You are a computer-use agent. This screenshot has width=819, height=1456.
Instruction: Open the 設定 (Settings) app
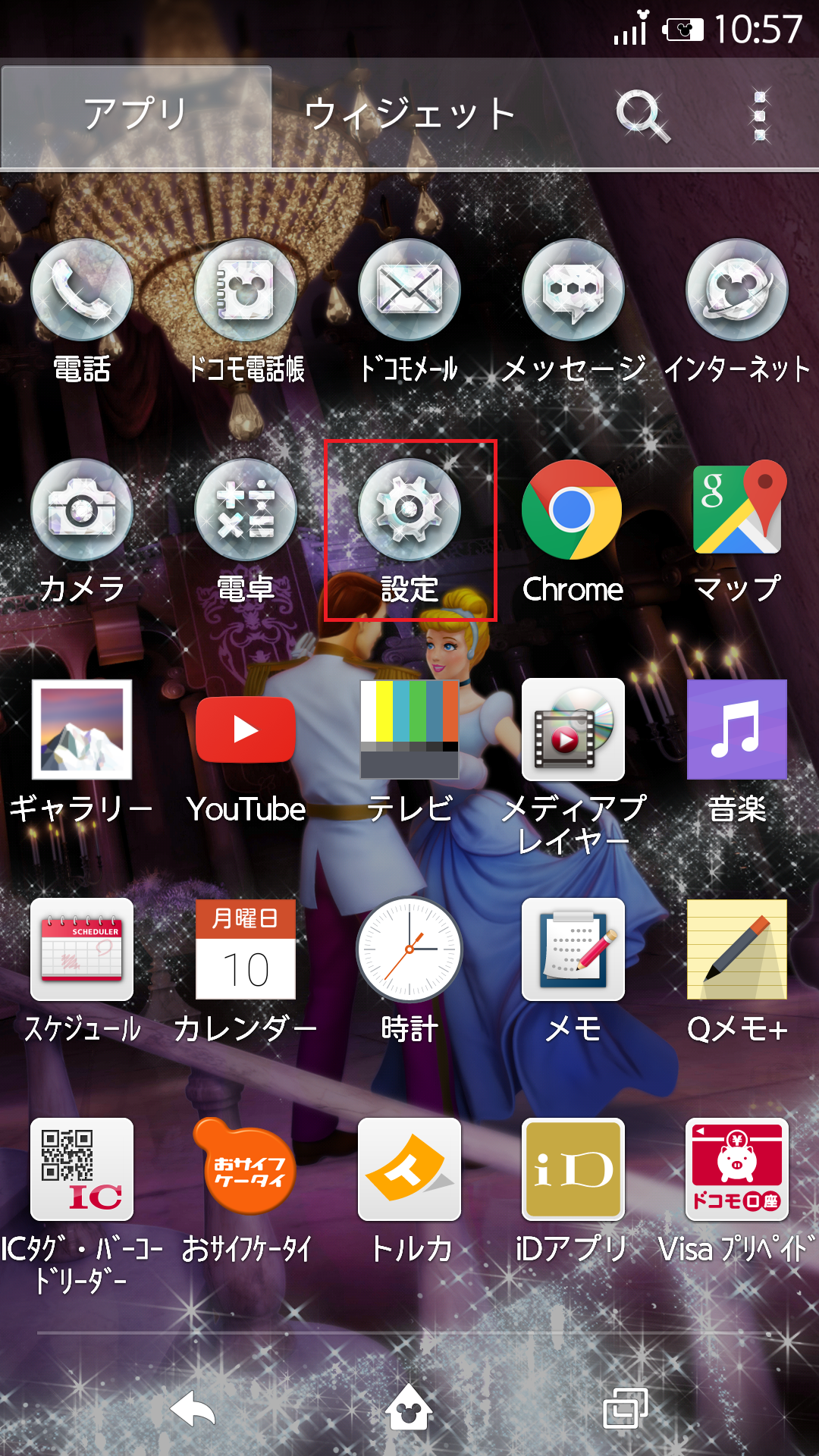[409, 510]
